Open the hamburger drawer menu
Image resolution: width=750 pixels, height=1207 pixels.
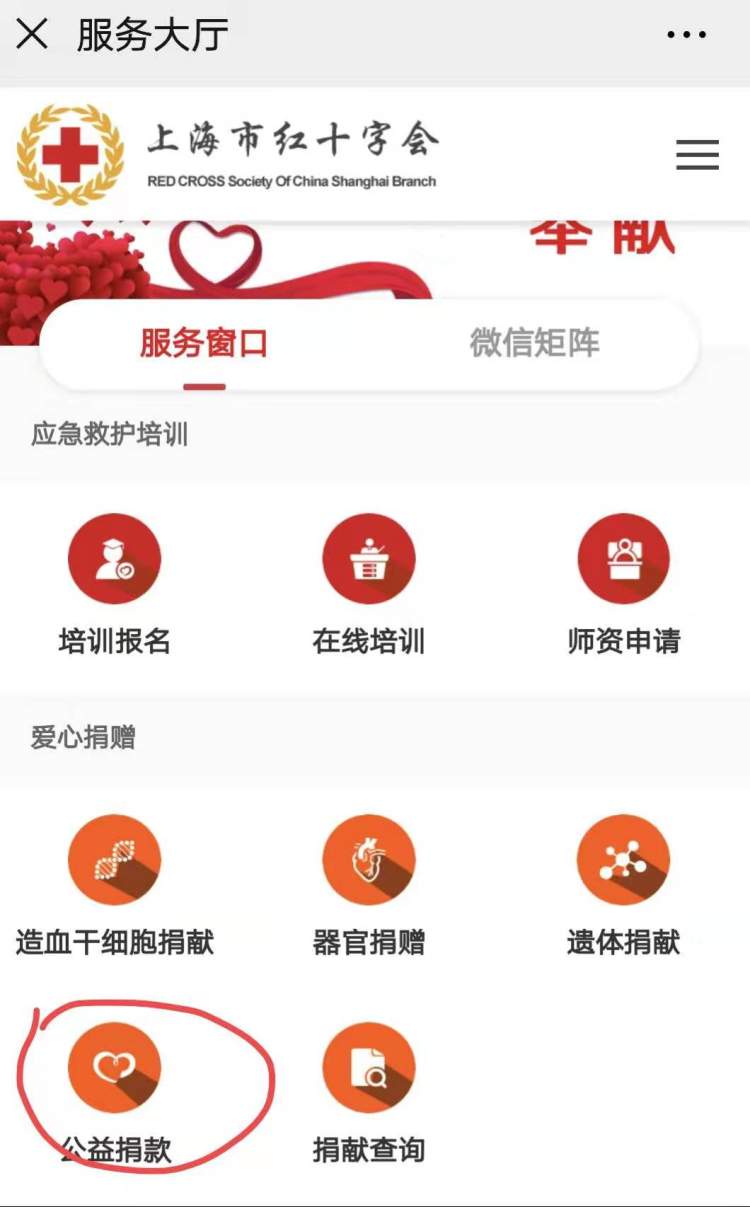click(x=697, y=155)
